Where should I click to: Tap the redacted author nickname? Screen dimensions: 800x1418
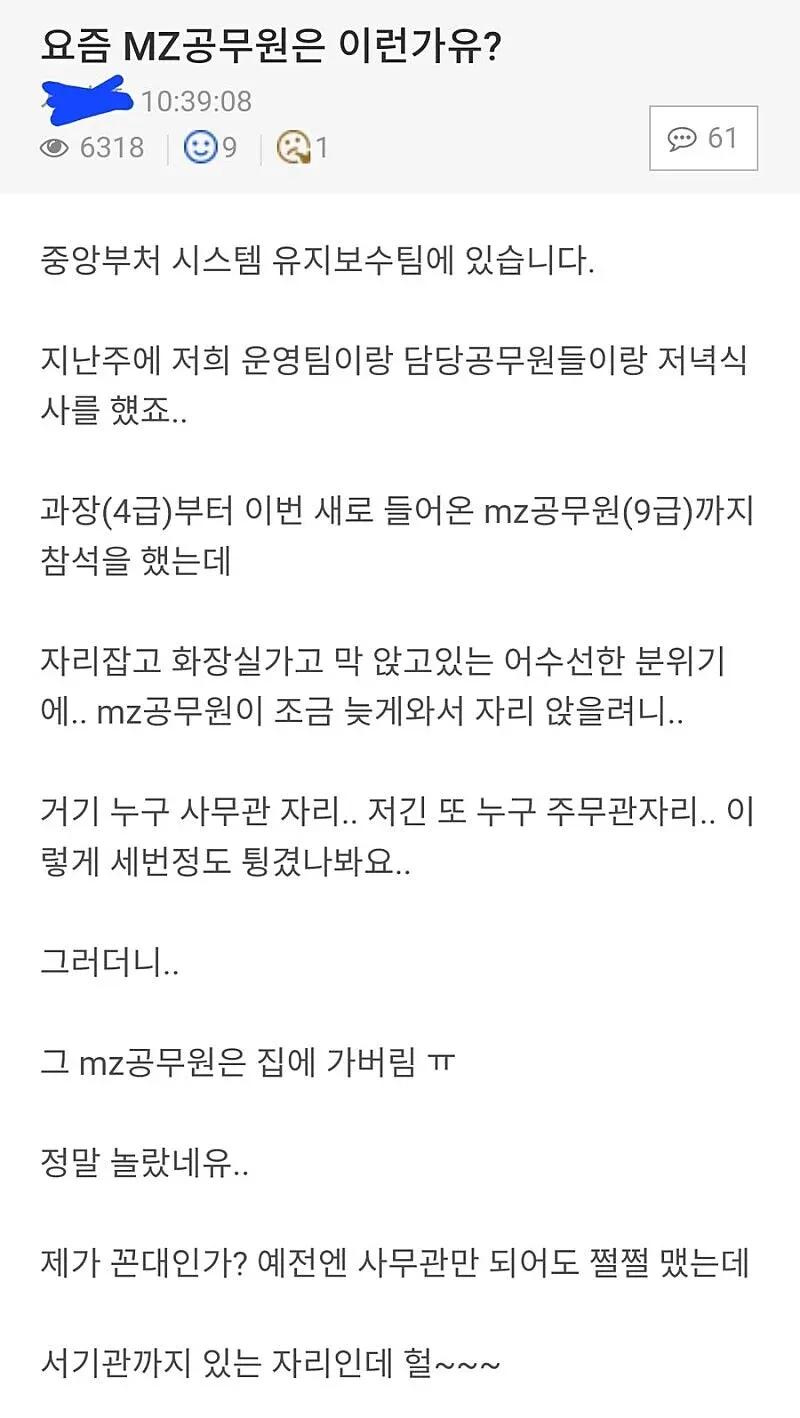pos(87,96)
